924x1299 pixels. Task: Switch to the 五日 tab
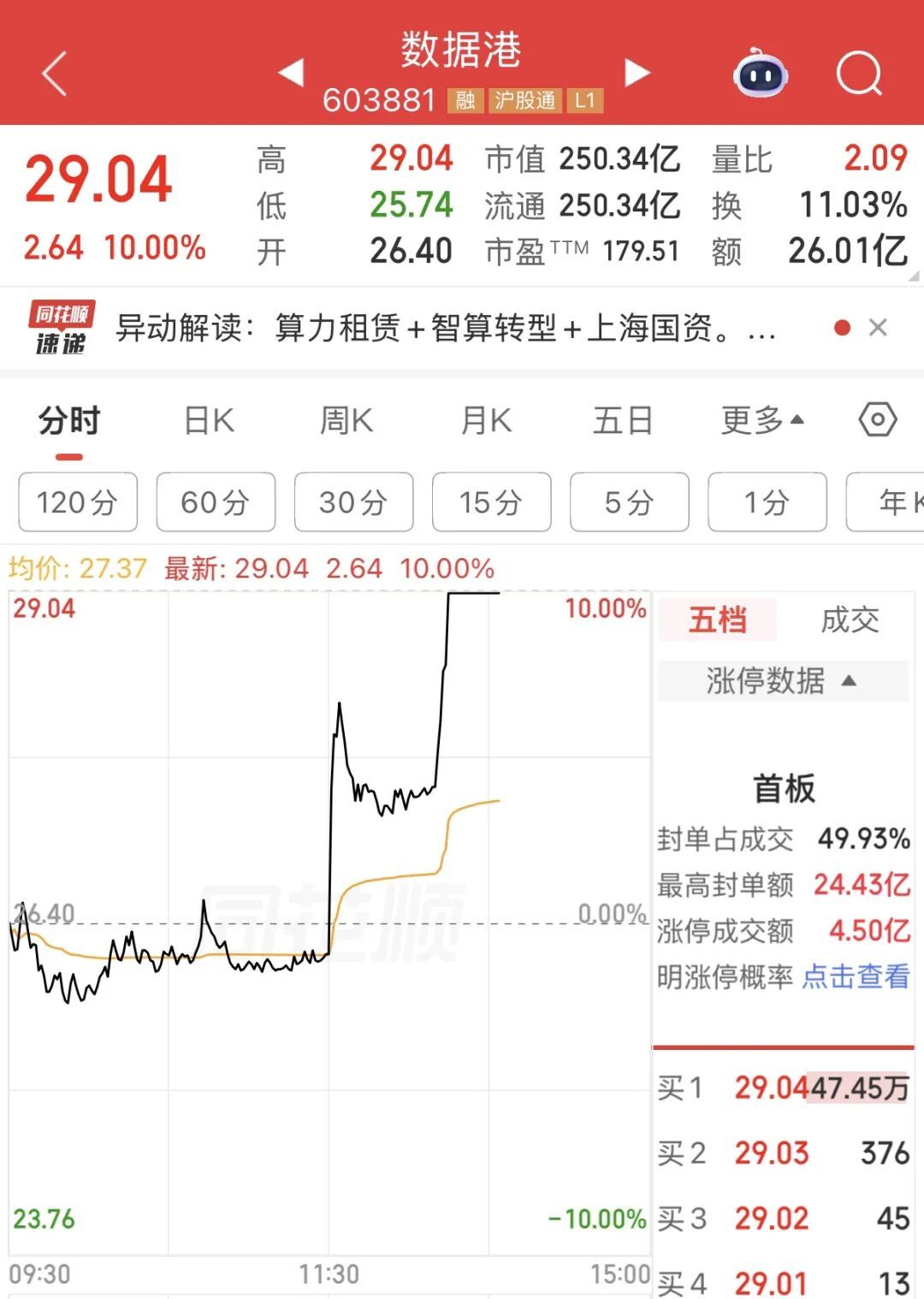pos(624,421)
